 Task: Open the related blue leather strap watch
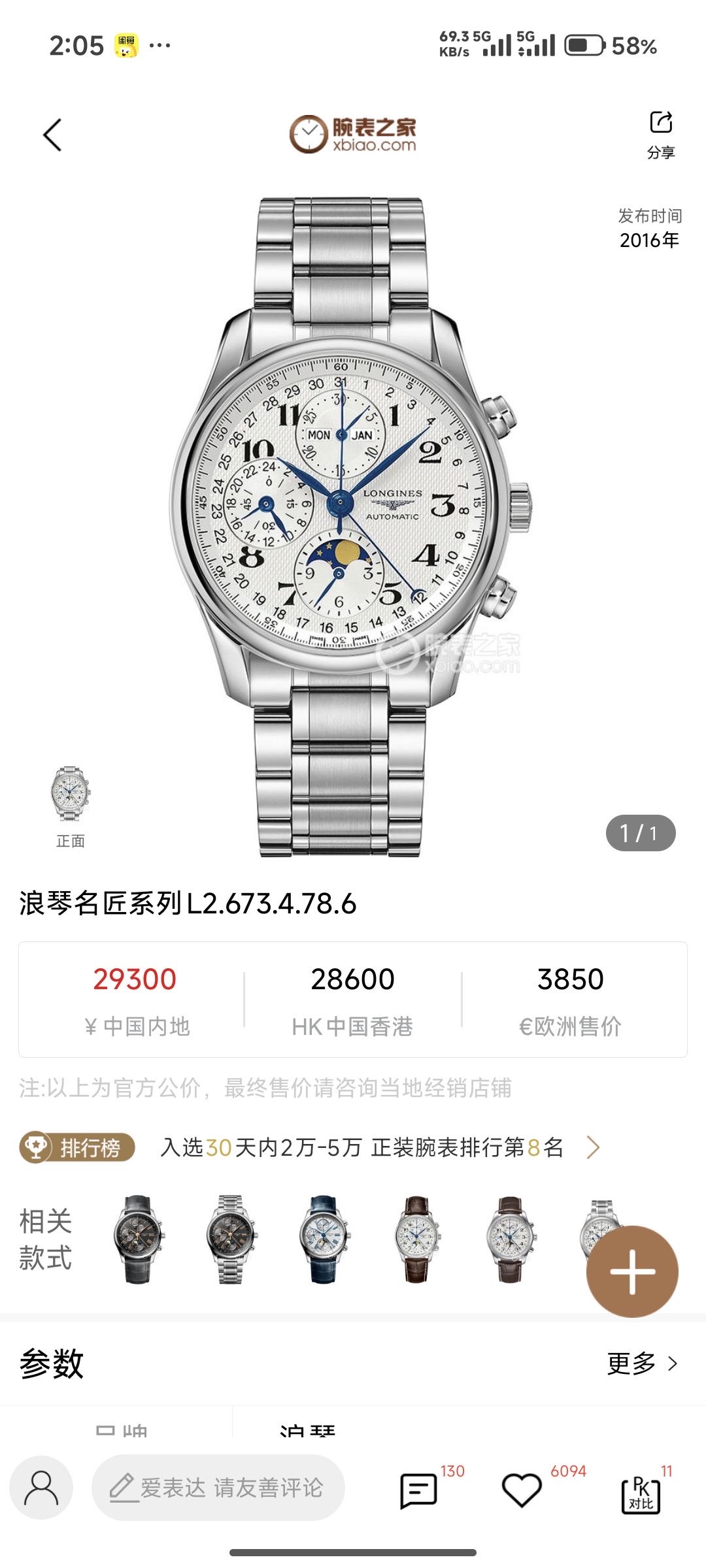pyautogui.click(x=324, y=1239)
